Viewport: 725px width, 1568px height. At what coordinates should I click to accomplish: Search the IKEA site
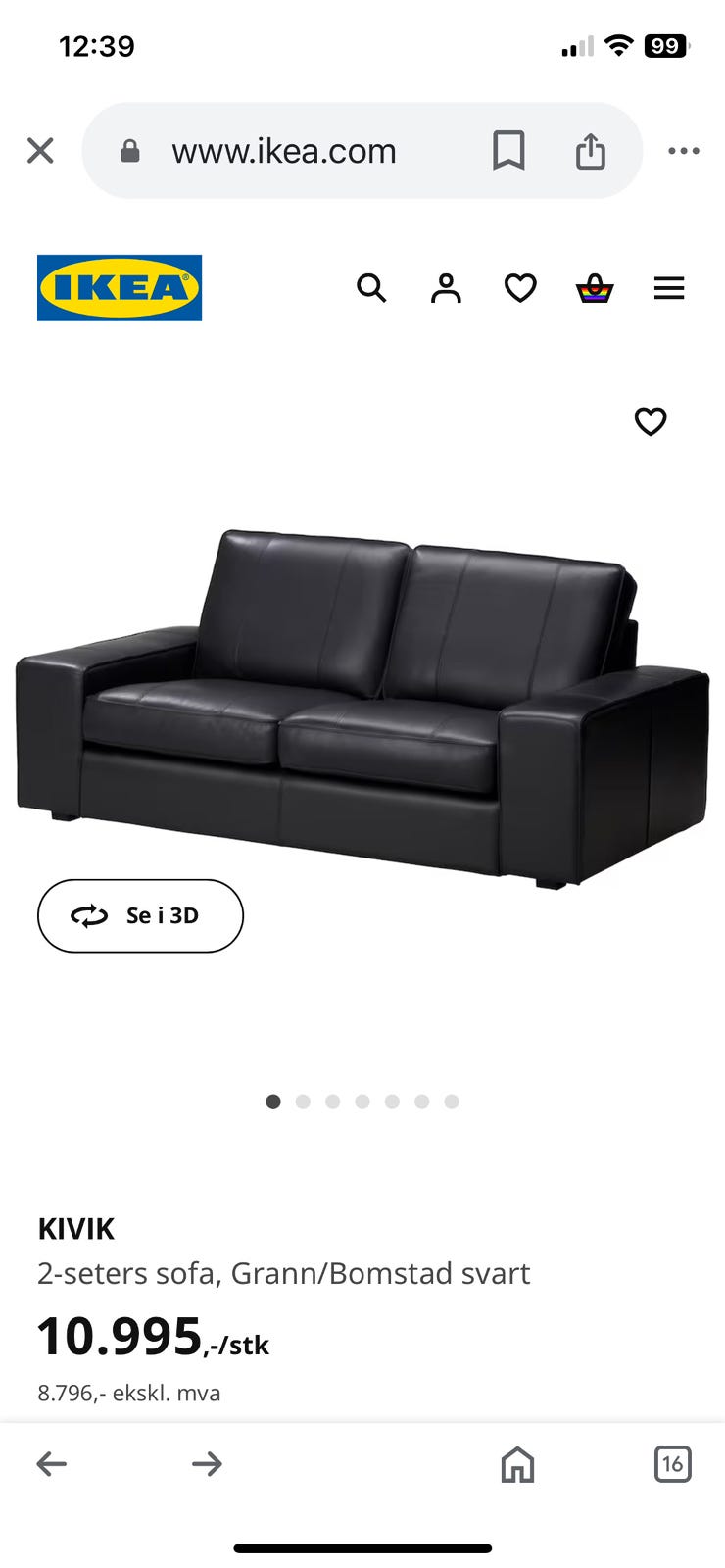point(371,288)
